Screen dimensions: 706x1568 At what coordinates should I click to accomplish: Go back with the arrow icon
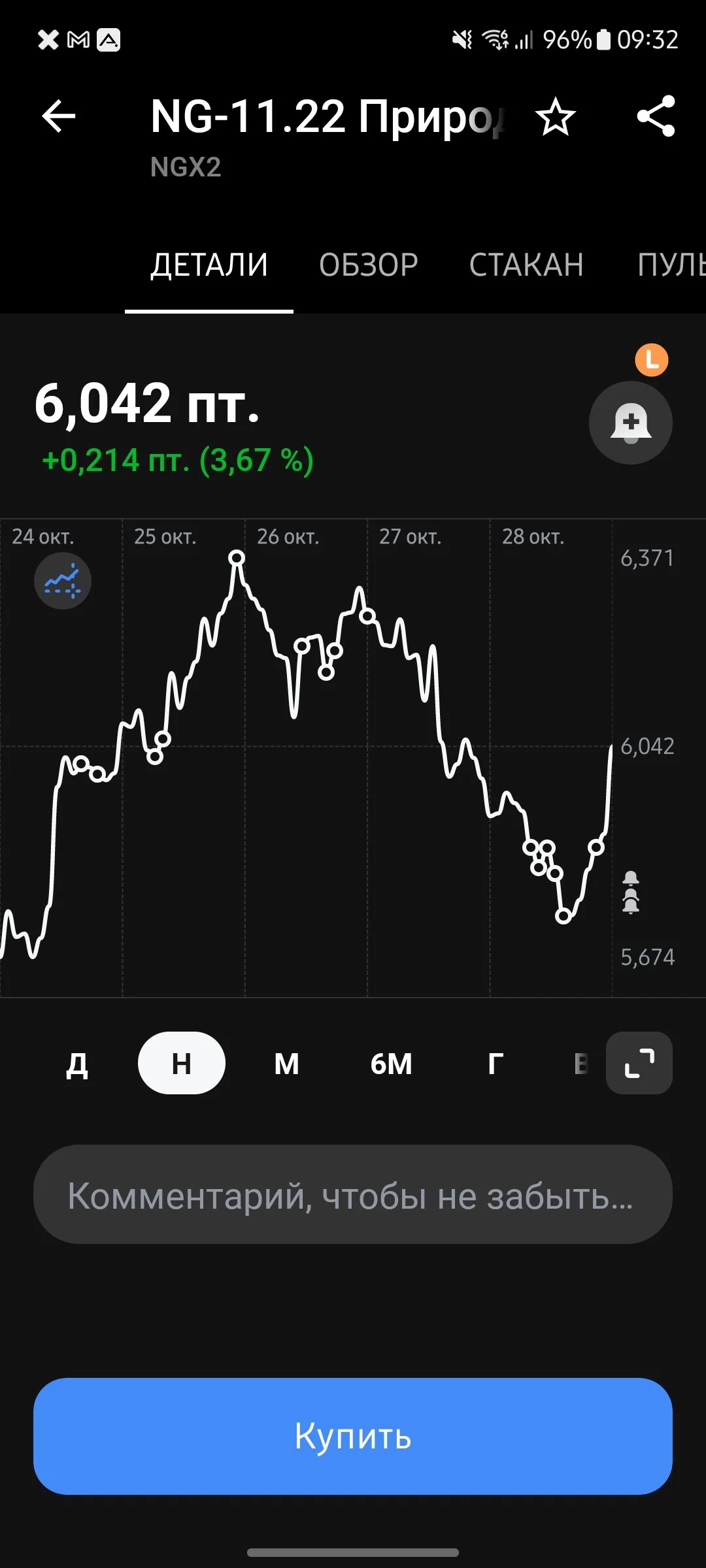point(59,117)
